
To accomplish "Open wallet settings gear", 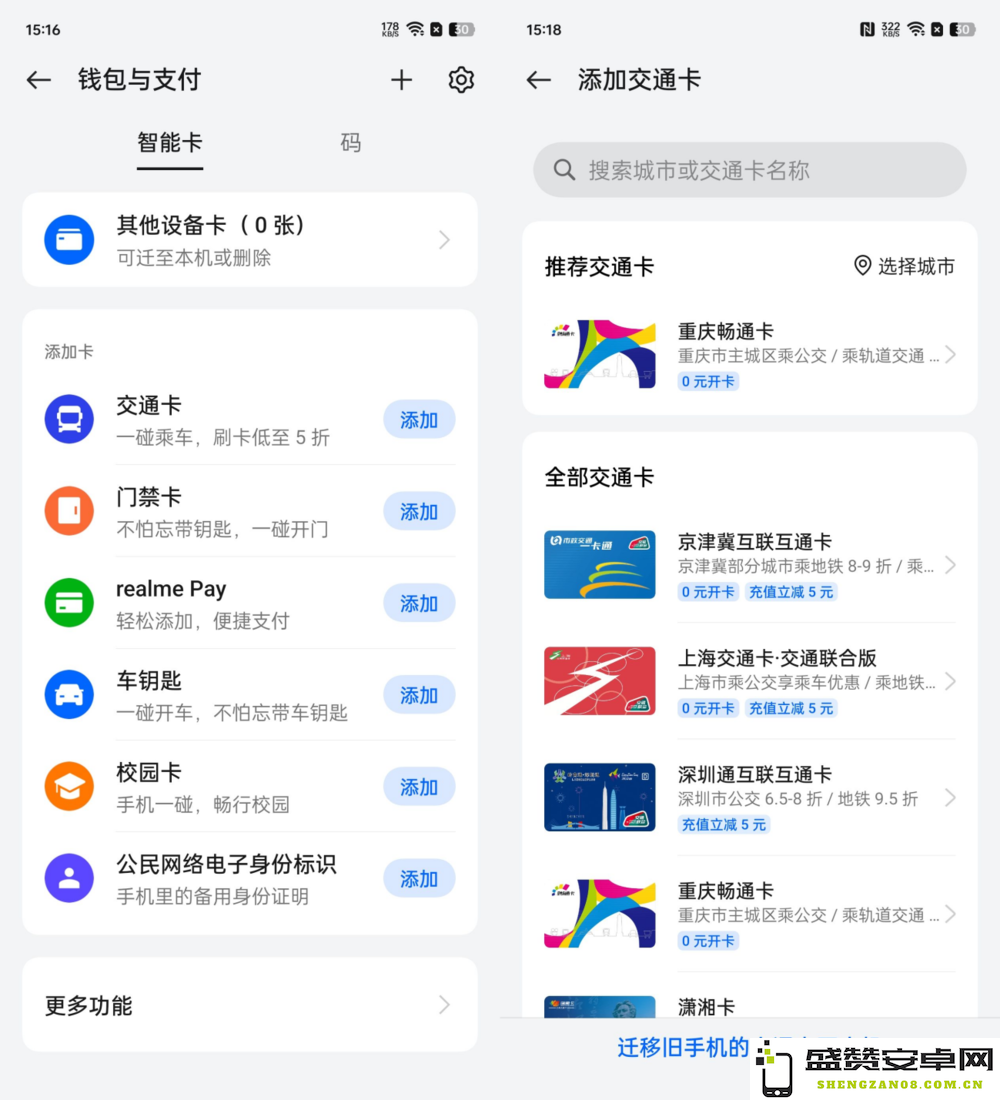I will [461, 80].
